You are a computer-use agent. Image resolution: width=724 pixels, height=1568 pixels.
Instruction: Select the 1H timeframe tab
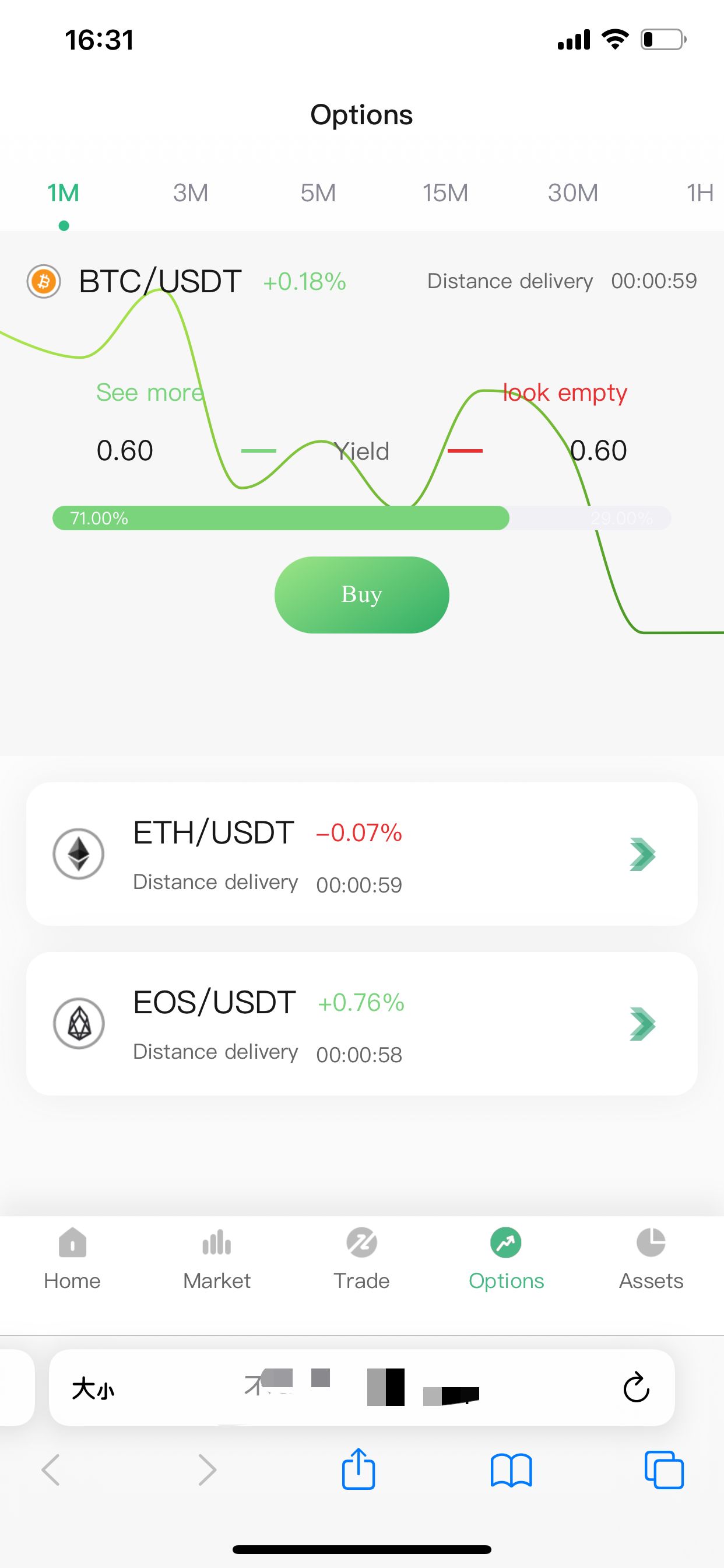(x=699, y=193)
